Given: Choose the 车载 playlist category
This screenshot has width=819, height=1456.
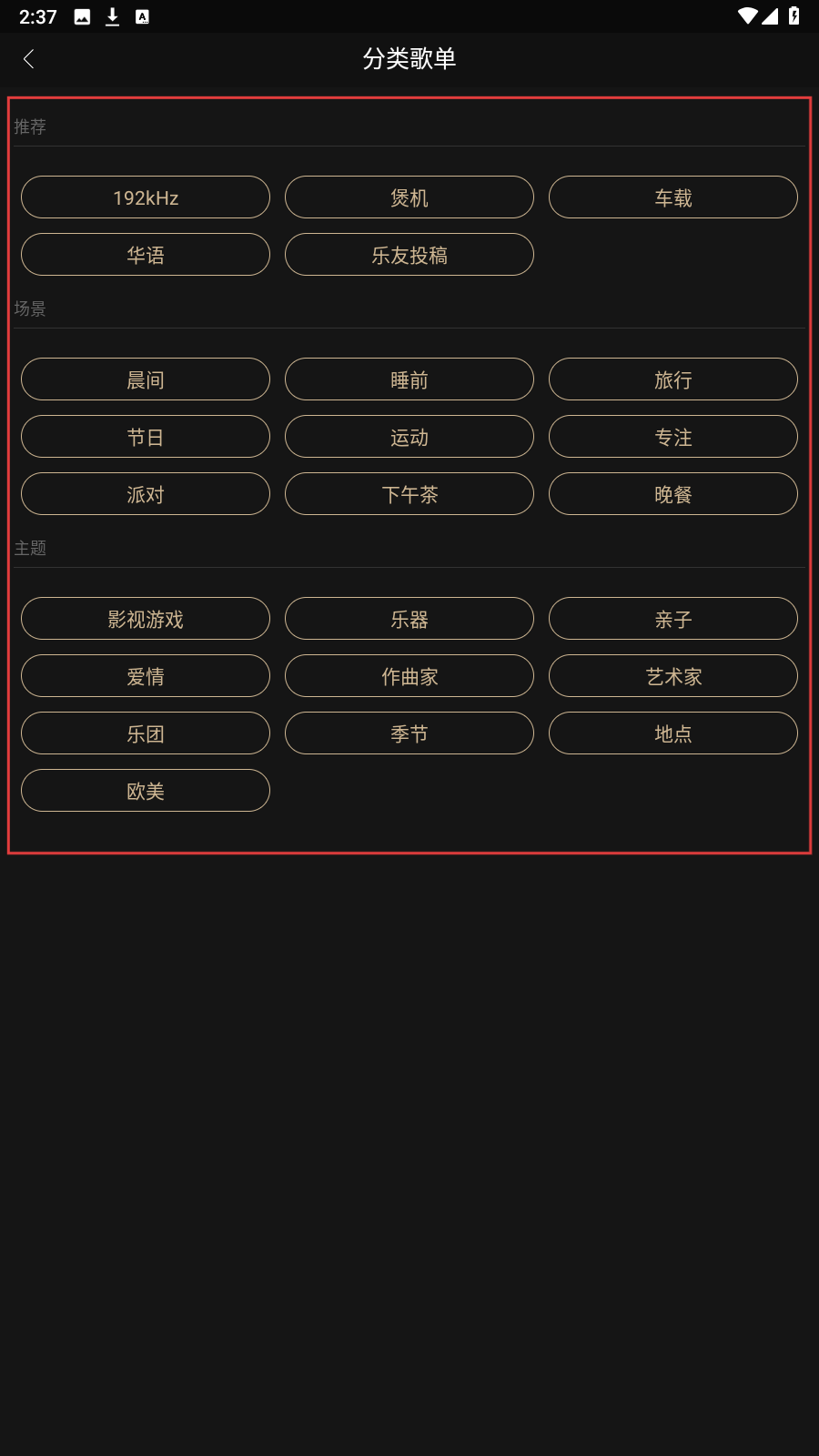Looking at the screenshot, I should tap(673, 197).
